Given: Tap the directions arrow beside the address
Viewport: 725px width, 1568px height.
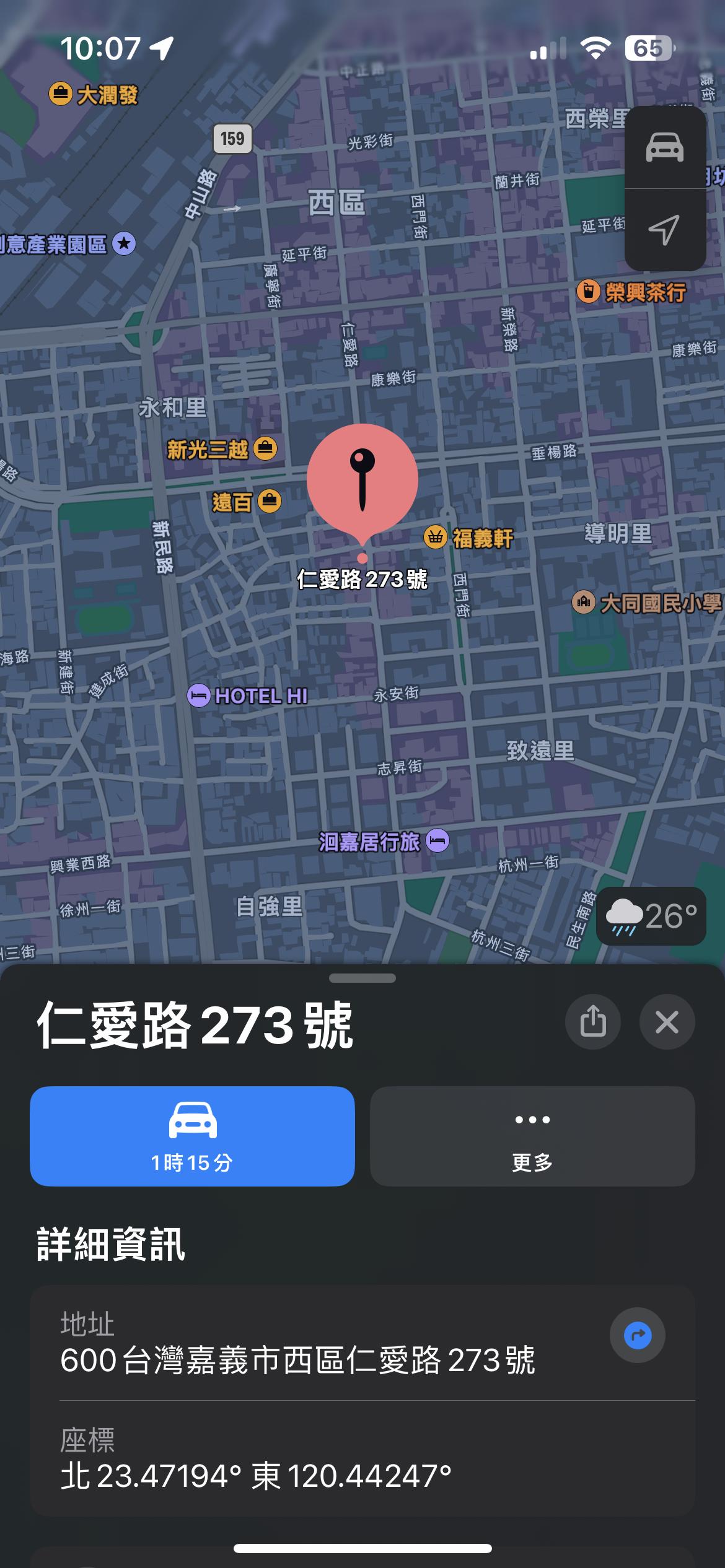Looking at the screenshot, I should click(x=638, y=1335).
